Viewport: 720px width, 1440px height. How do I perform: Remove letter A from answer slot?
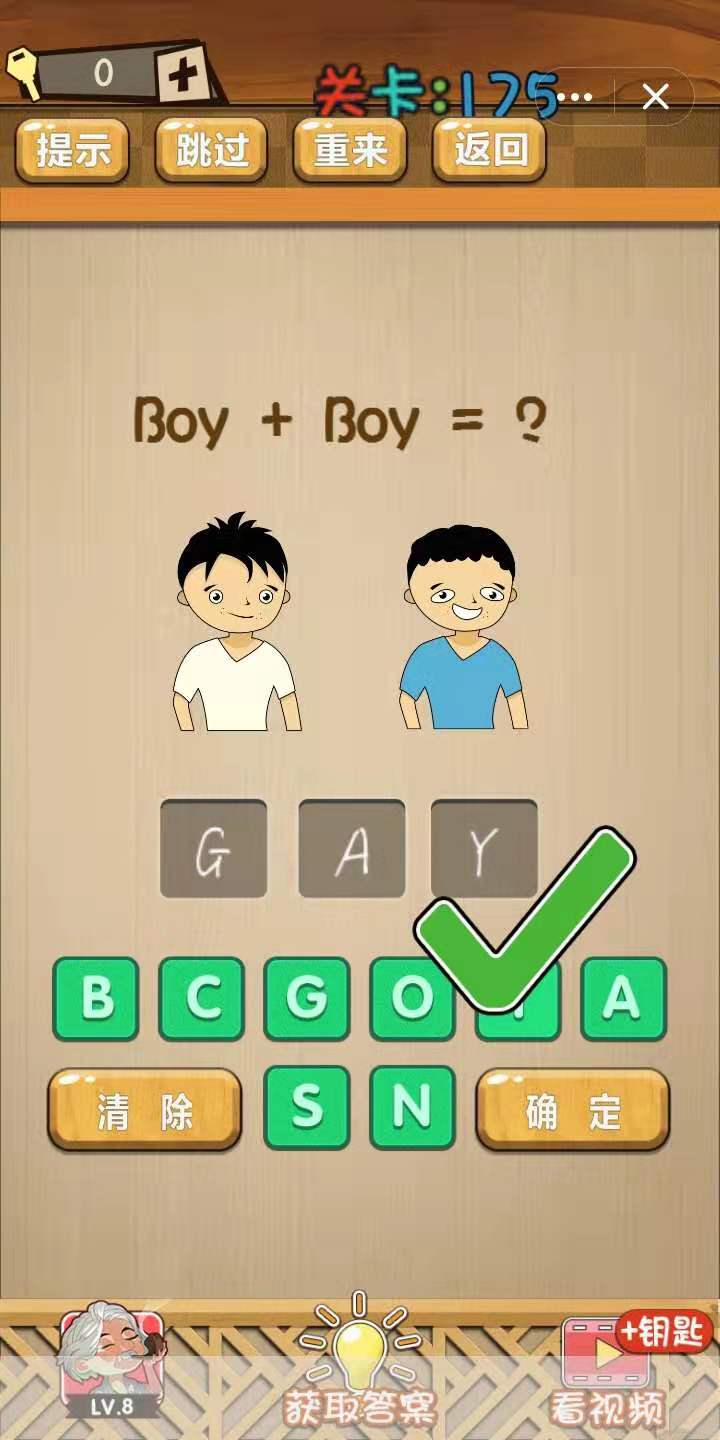(351, 849)
